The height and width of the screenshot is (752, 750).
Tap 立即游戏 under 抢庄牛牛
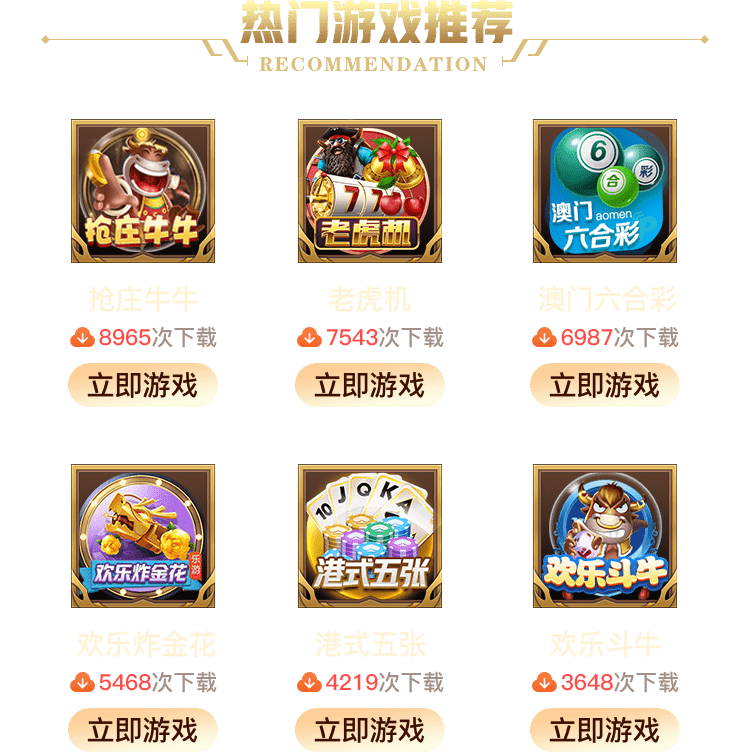coord(143,385)
